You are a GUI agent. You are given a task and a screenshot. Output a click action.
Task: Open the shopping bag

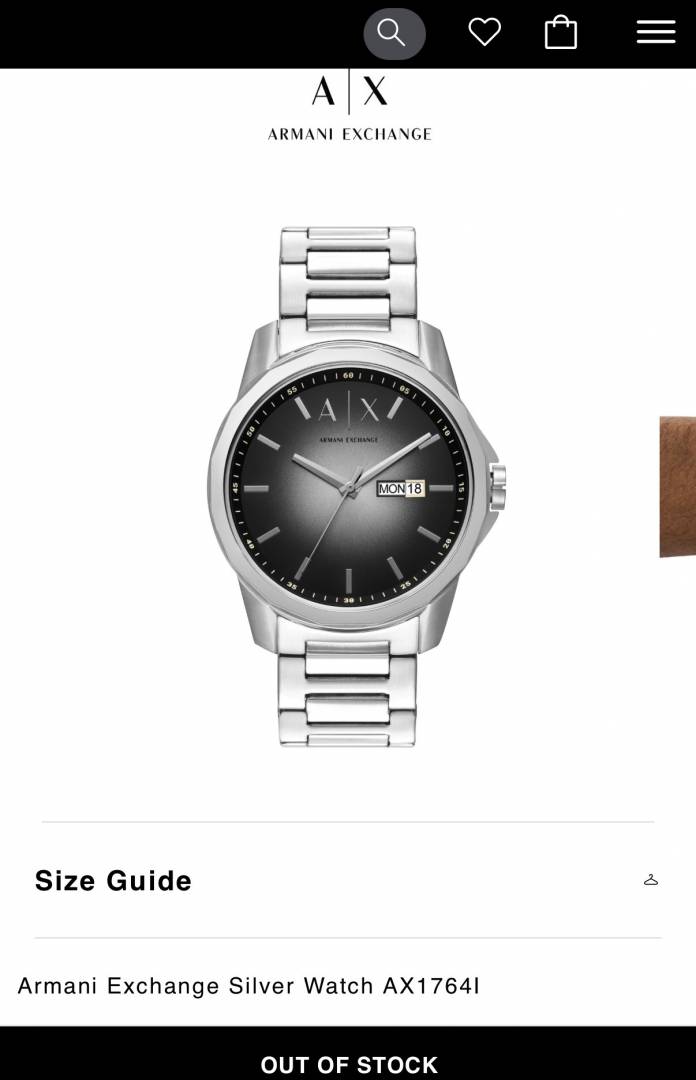(560, 33)
